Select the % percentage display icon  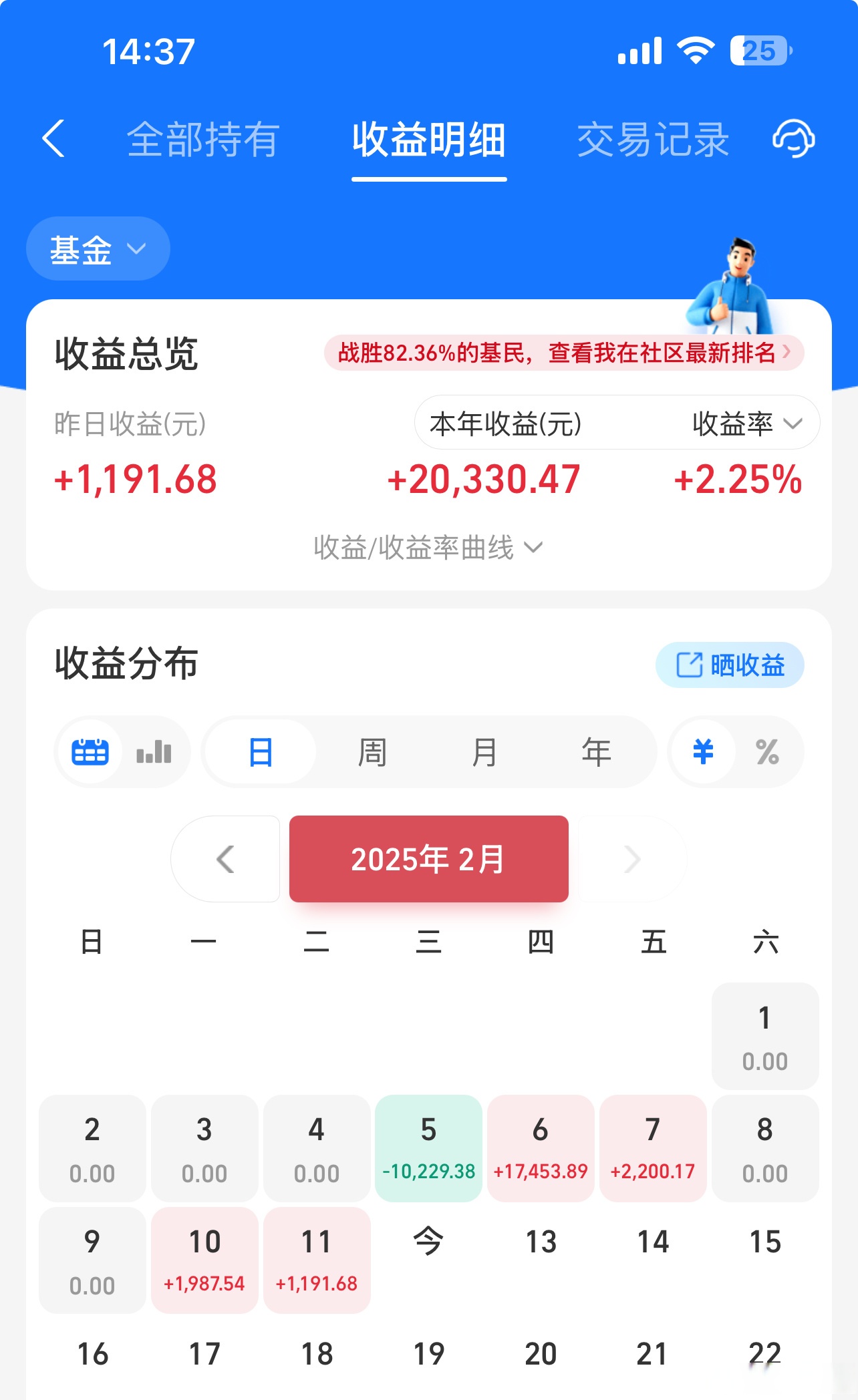(767, 751)
